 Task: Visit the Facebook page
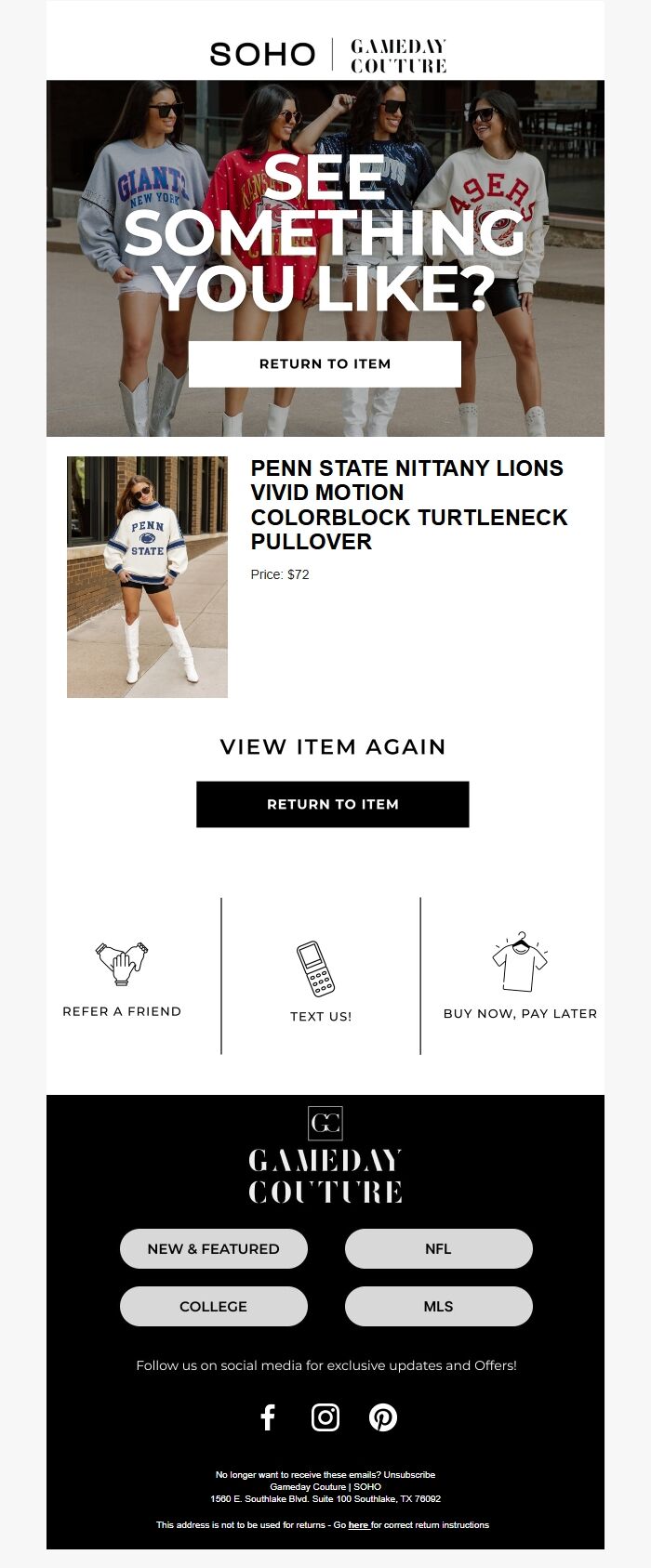268,1417
